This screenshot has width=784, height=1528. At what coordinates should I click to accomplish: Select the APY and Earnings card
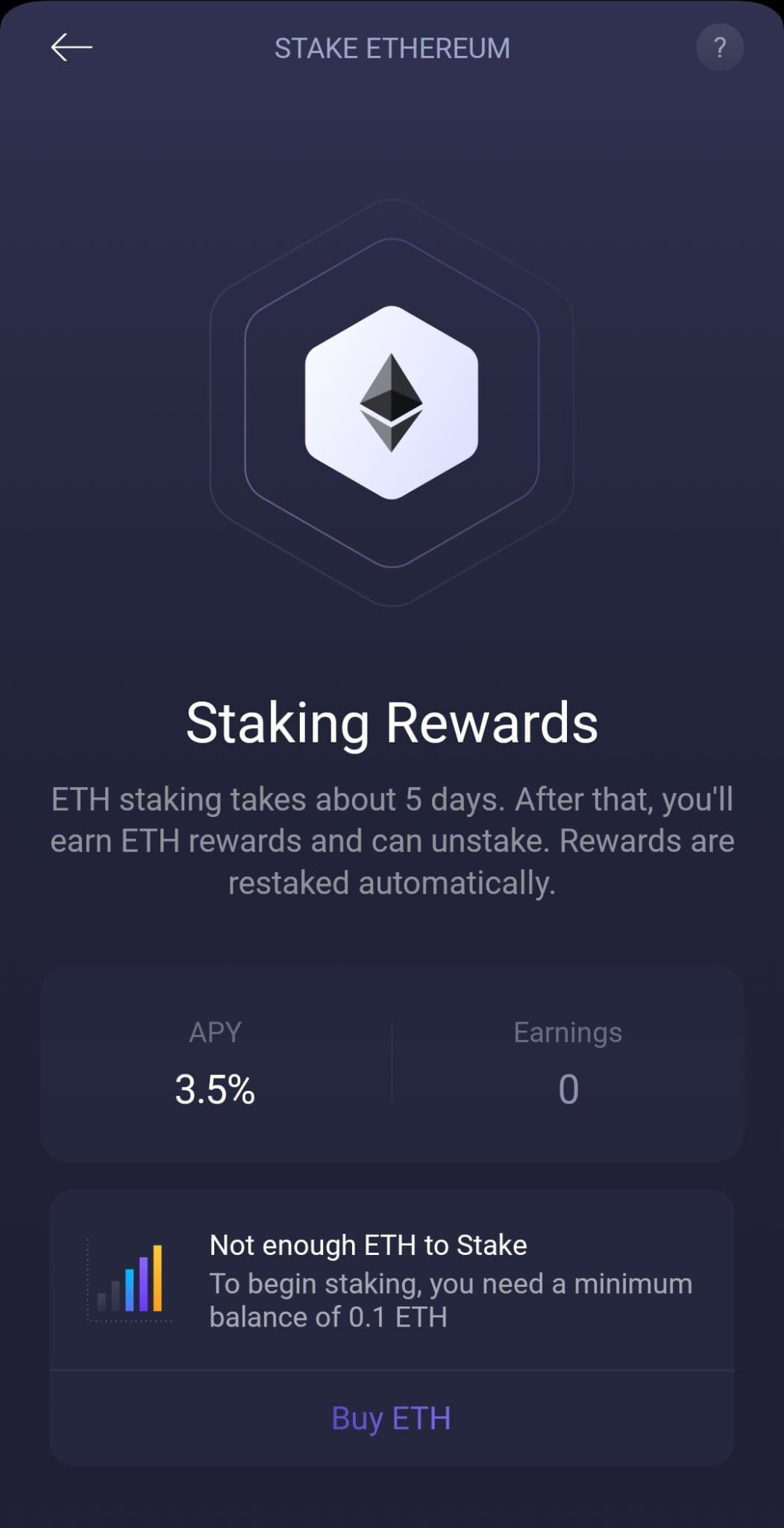coord(392,1063)
